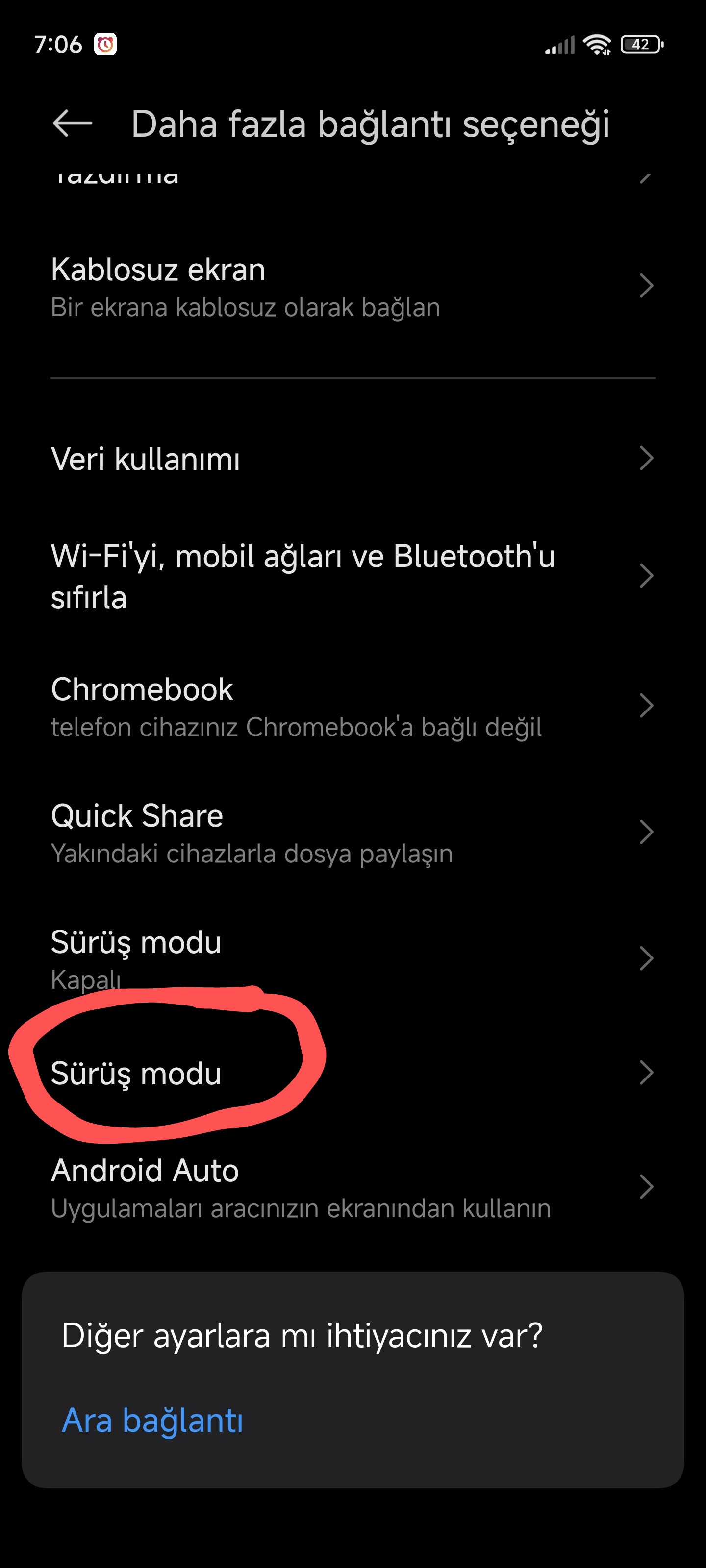This screenshot has height=1568, width=706.
Task: Open Quick Share settings
Action: point(352,833)
